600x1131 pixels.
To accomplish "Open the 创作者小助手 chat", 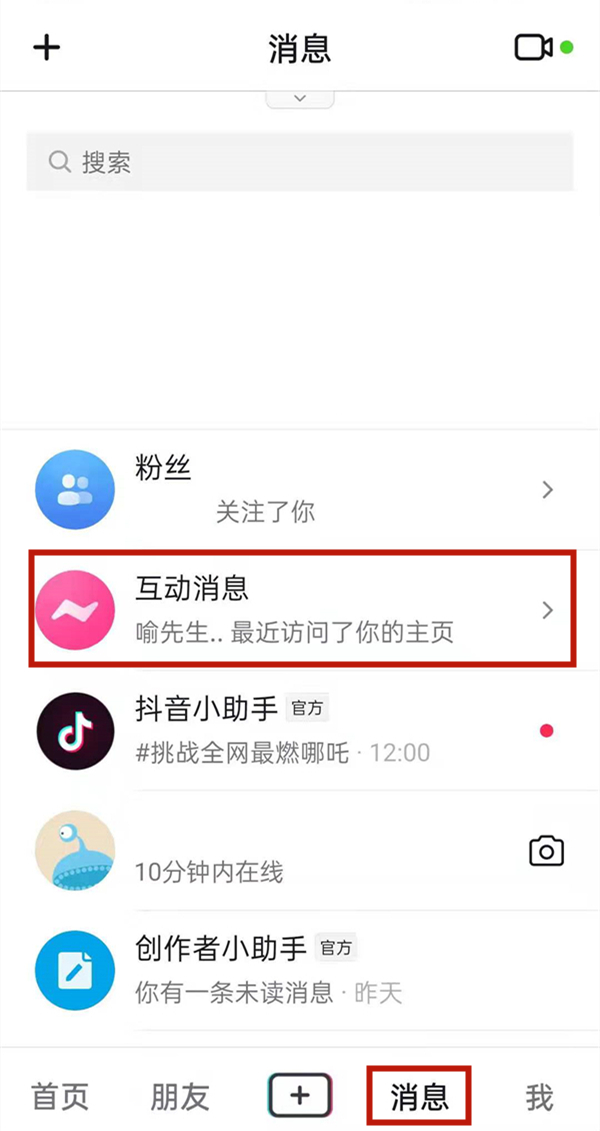I will [300, 970].
